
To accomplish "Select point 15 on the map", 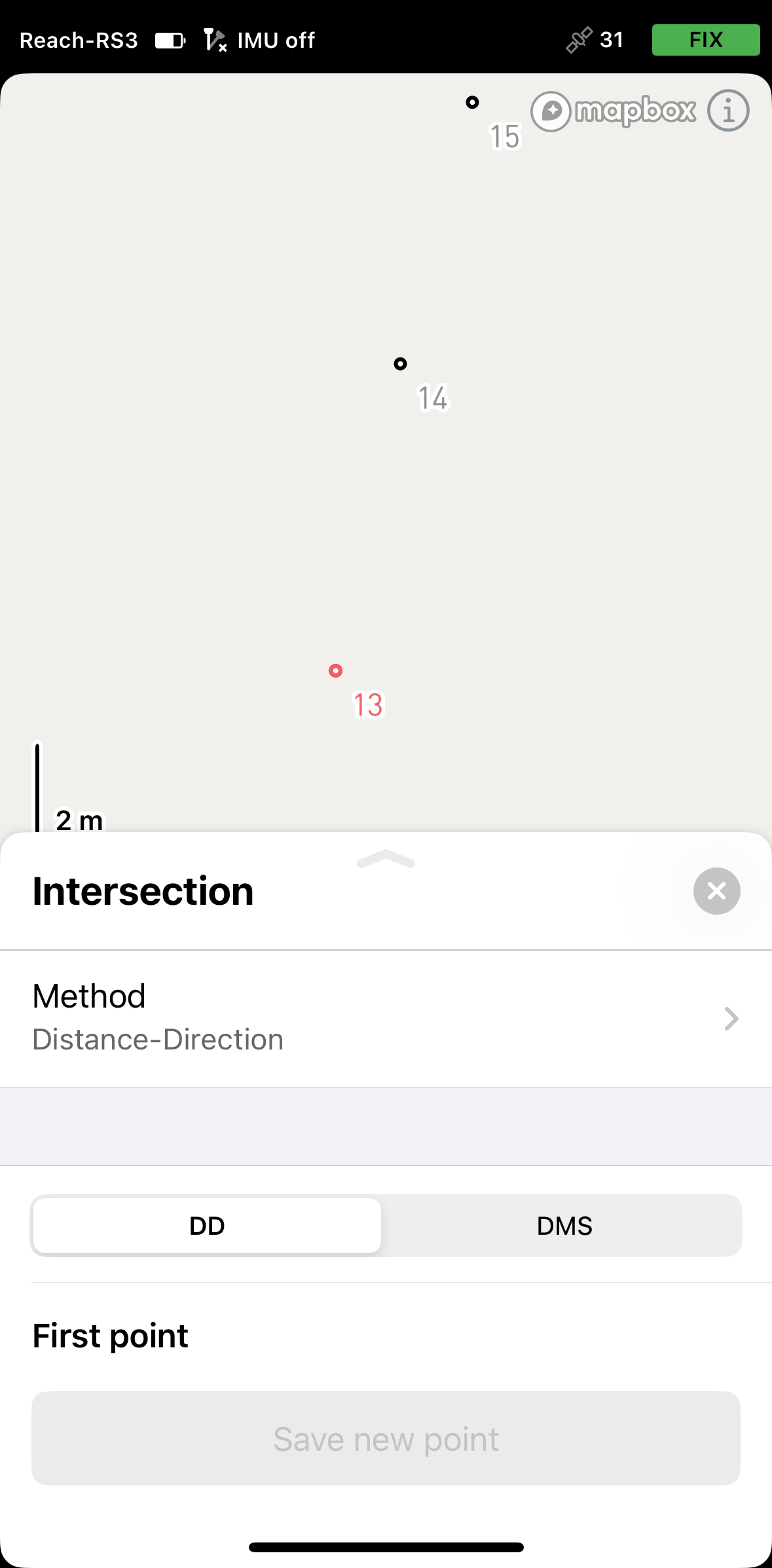I will (472, 102).
